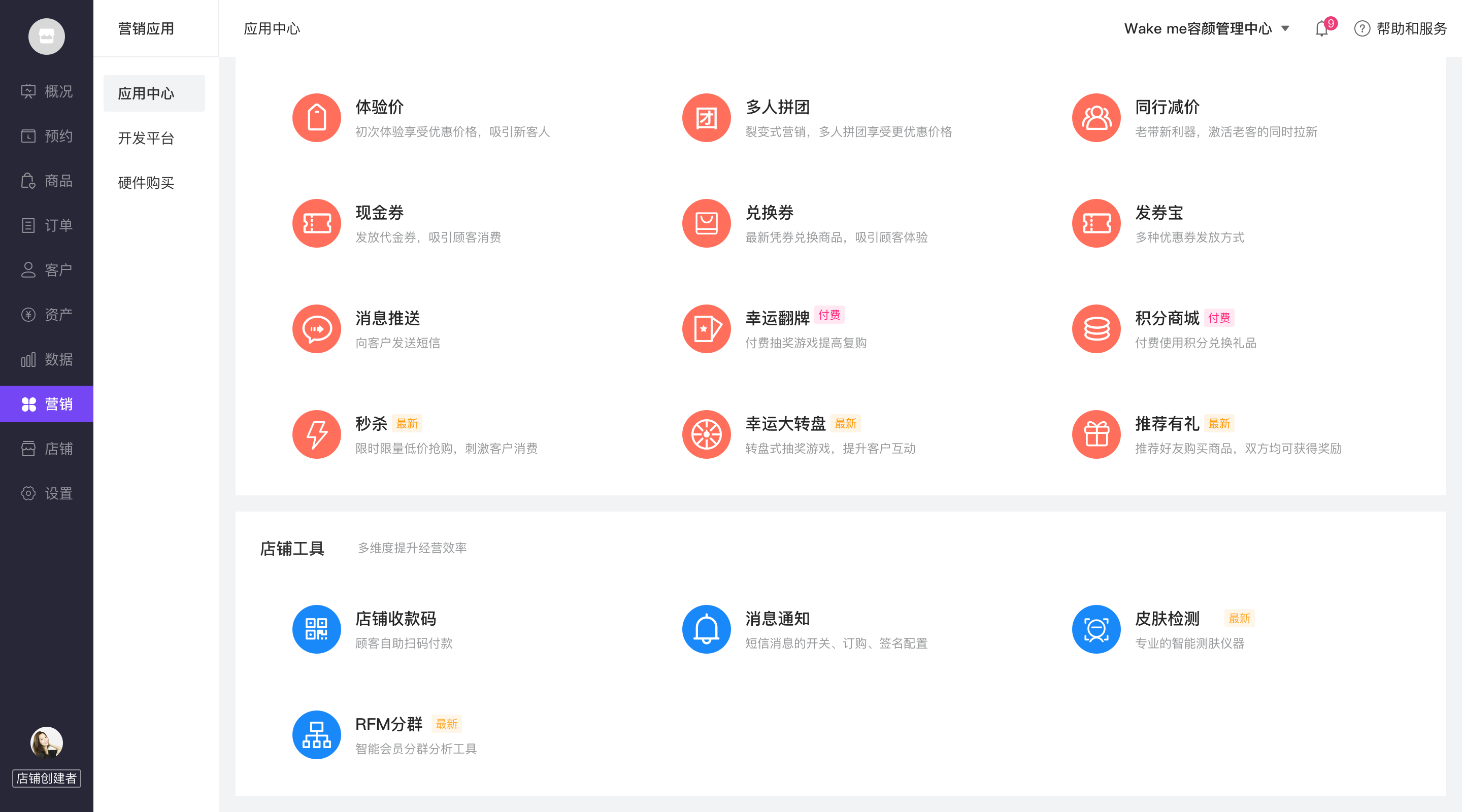
Task: Open the 幸运大转盘 app
Action: coord(785,424)
